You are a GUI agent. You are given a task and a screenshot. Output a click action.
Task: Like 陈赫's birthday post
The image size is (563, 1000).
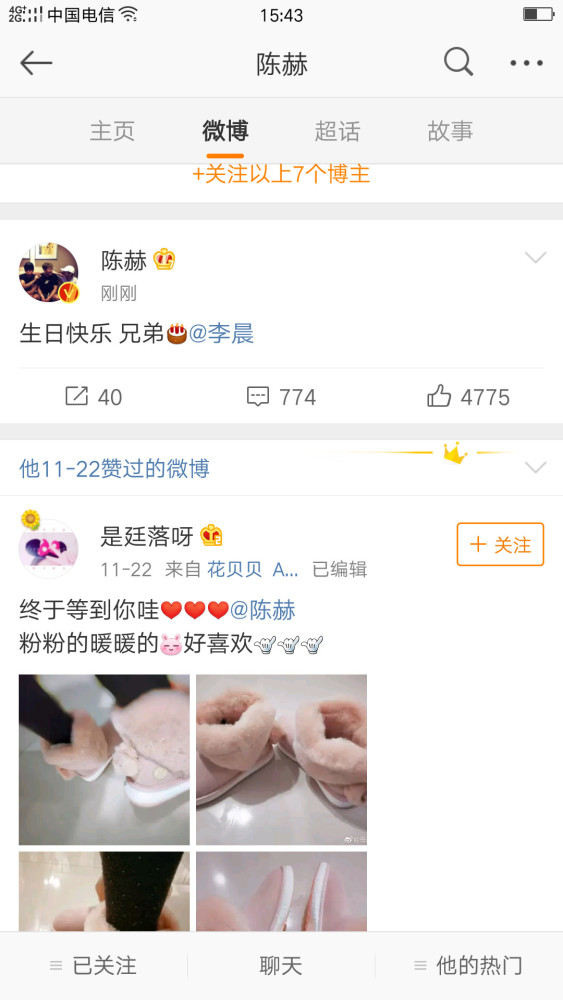click(468, 397)
